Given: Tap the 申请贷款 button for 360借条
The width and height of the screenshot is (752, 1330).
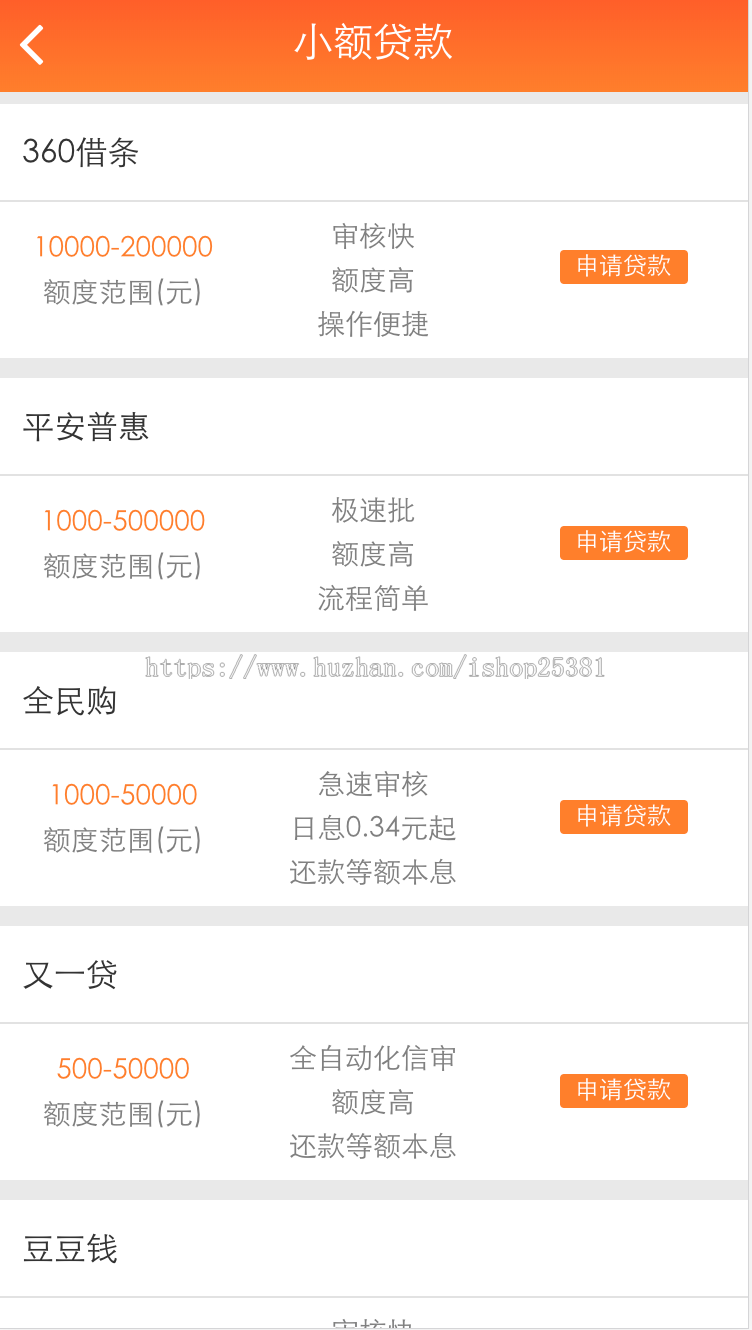Looking at the screenshot, I should [x=623, y=267].
